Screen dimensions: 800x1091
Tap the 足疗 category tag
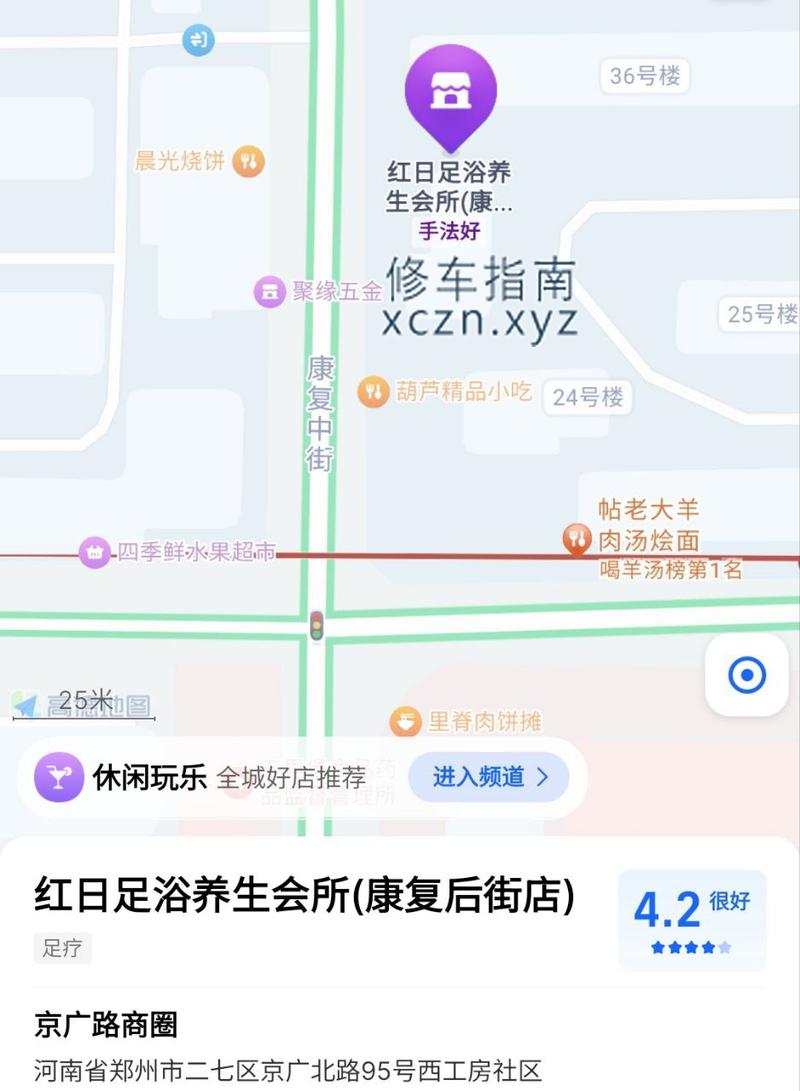click(x=62, y=948)
